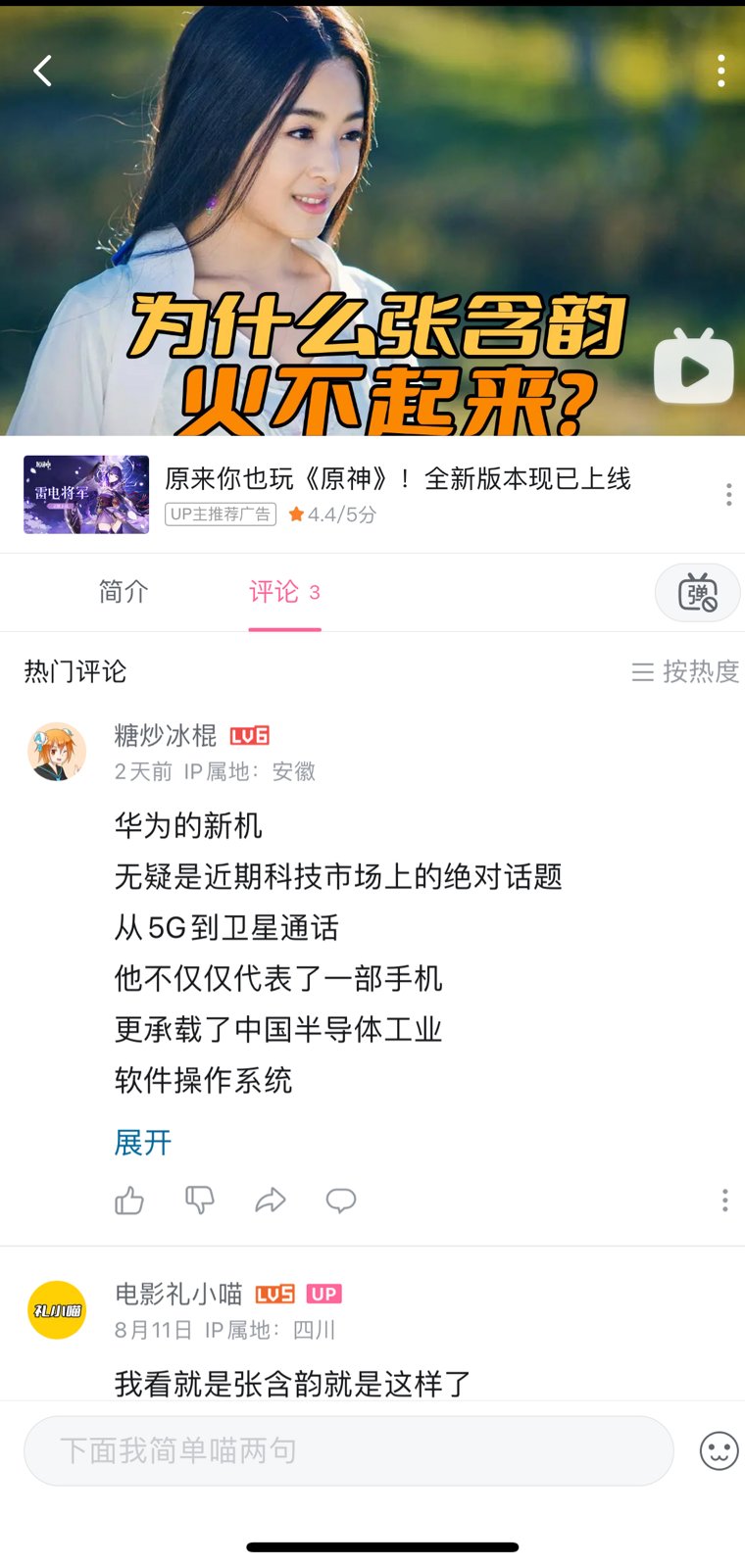The image size is (745, 1568).
Task: Expand 糖炒冰棍's comment with 展开
Action: (143, 1142)
